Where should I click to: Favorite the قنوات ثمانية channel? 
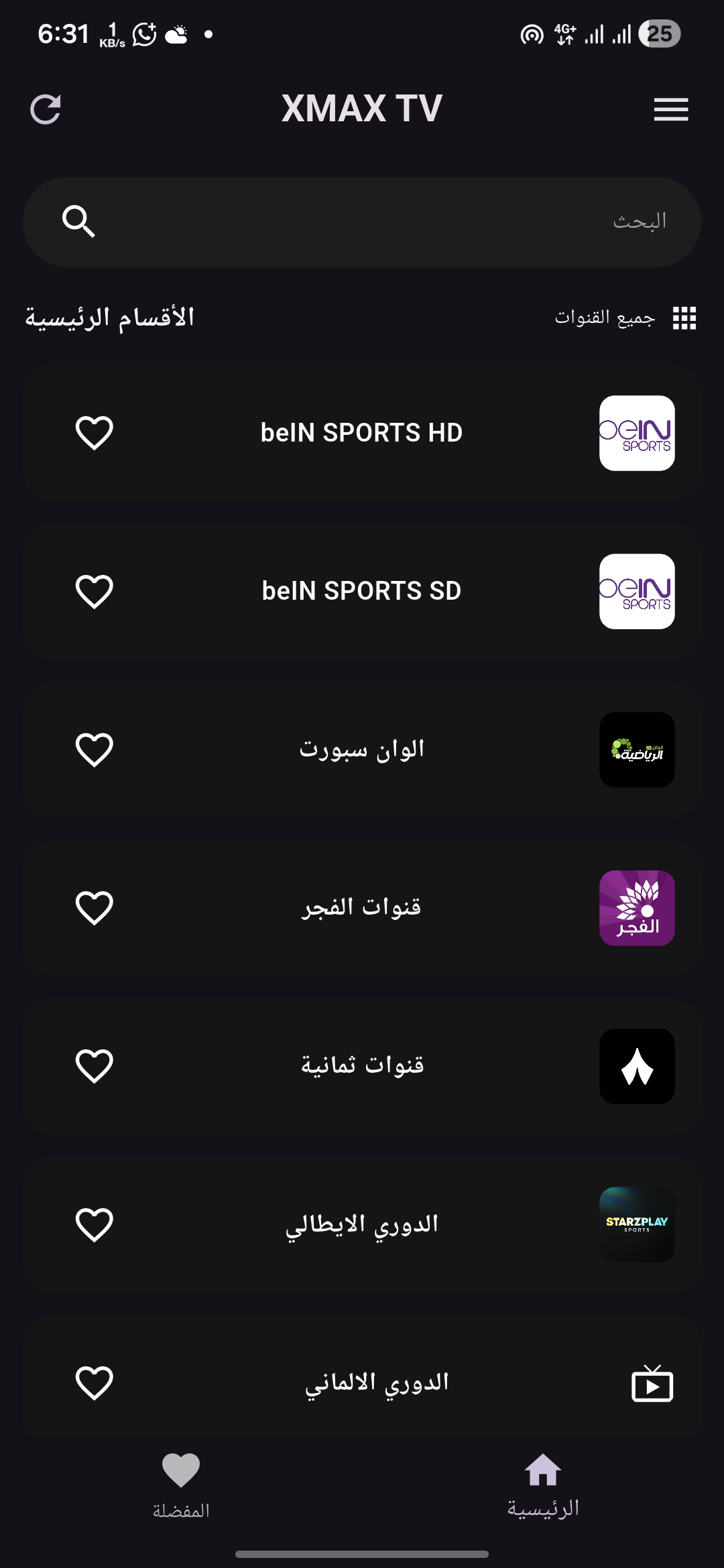click(95, 1065)
